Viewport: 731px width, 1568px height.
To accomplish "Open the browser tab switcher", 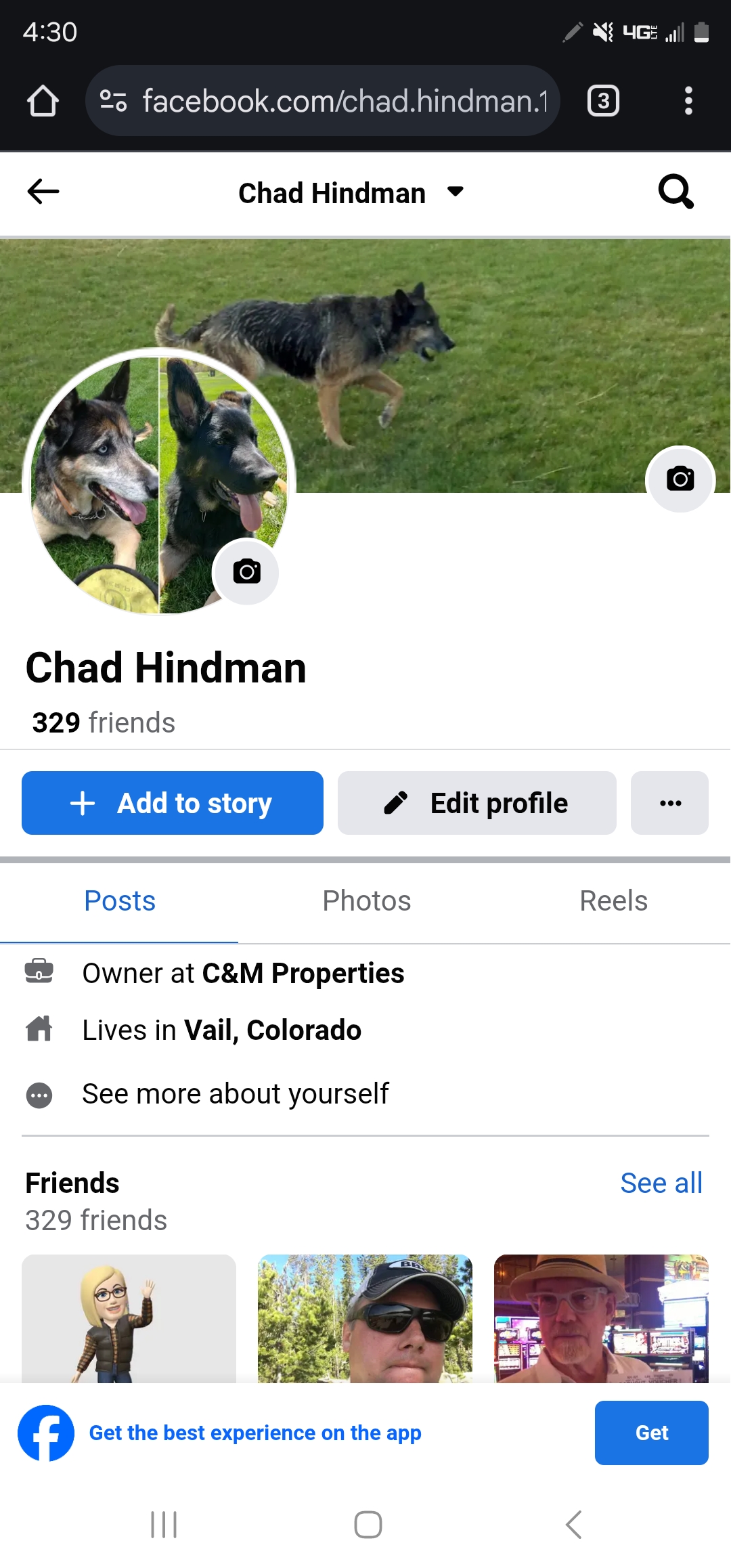I will 603,101.
